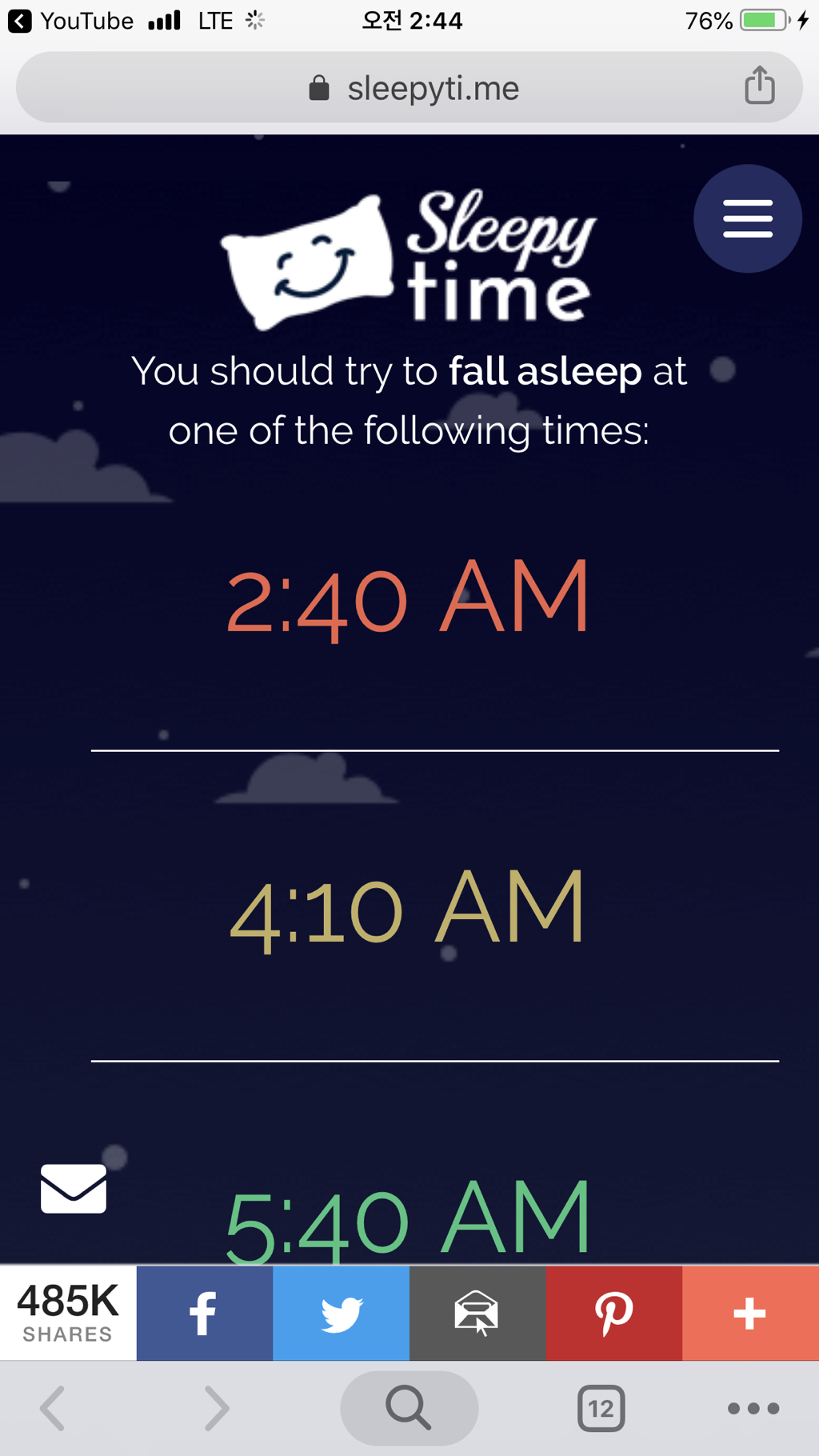Open the browser share sheet

pyautogui.click(x=759, y=86)
